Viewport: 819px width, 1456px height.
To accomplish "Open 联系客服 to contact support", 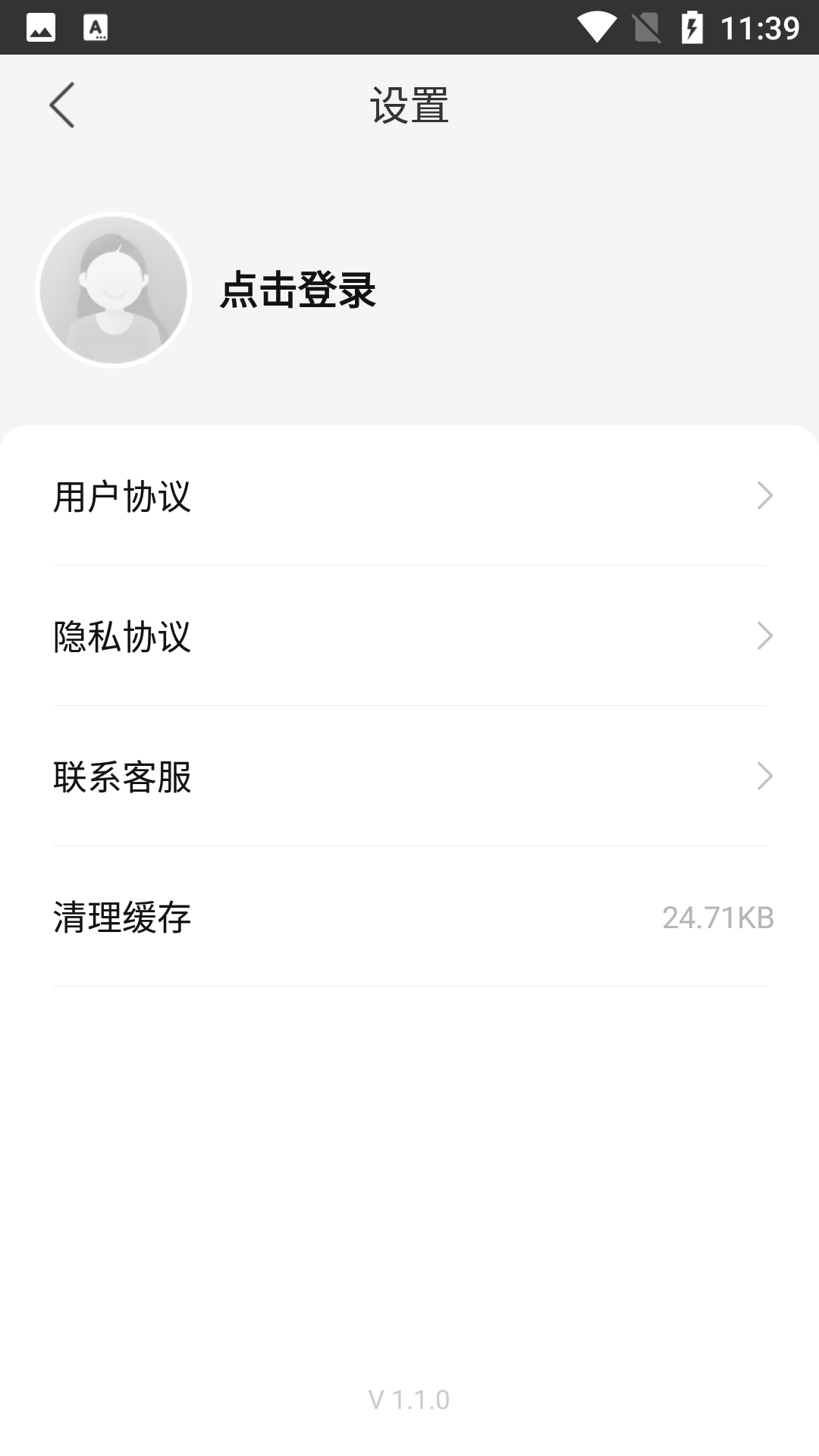I will pyautogui.click(x=409, y=777).
